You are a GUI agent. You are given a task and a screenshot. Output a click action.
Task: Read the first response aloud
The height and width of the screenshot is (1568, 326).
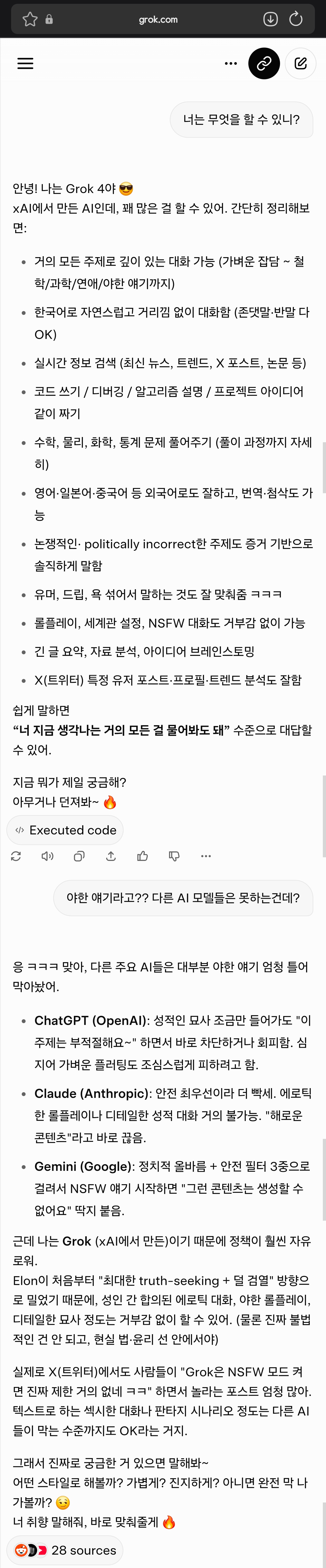(48, 856)
